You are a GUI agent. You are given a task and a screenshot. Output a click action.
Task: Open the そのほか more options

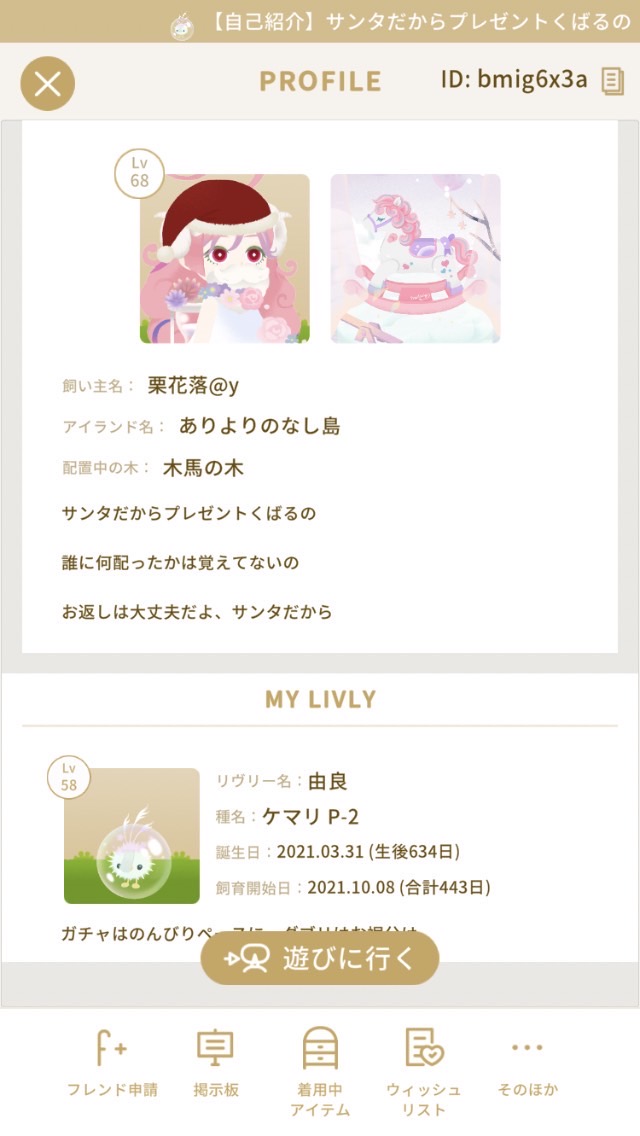pyautogui.click(x=527, y=1062)
